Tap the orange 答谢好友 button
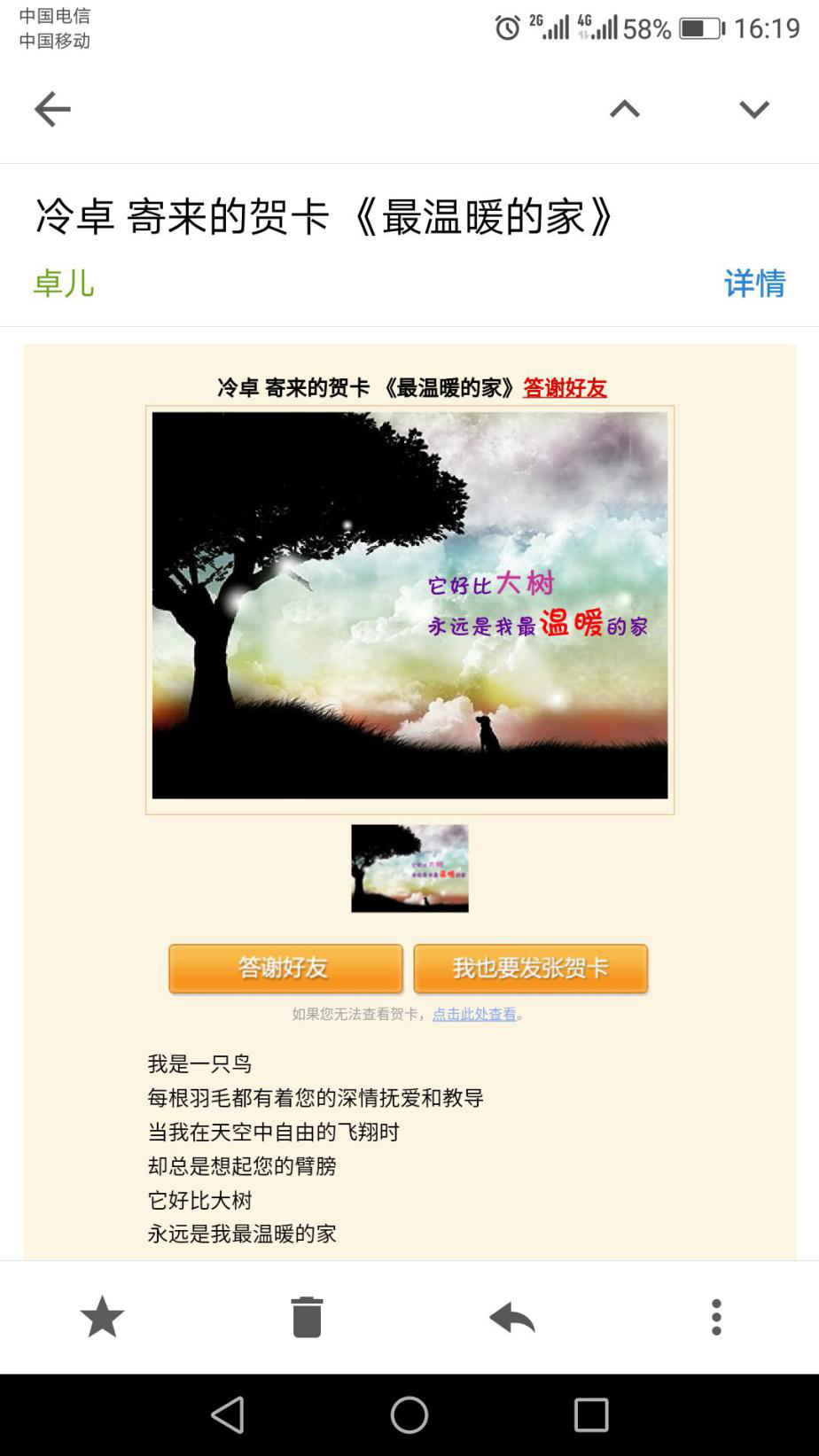Viewport: 819px width, 1456px height. [285, 968]
